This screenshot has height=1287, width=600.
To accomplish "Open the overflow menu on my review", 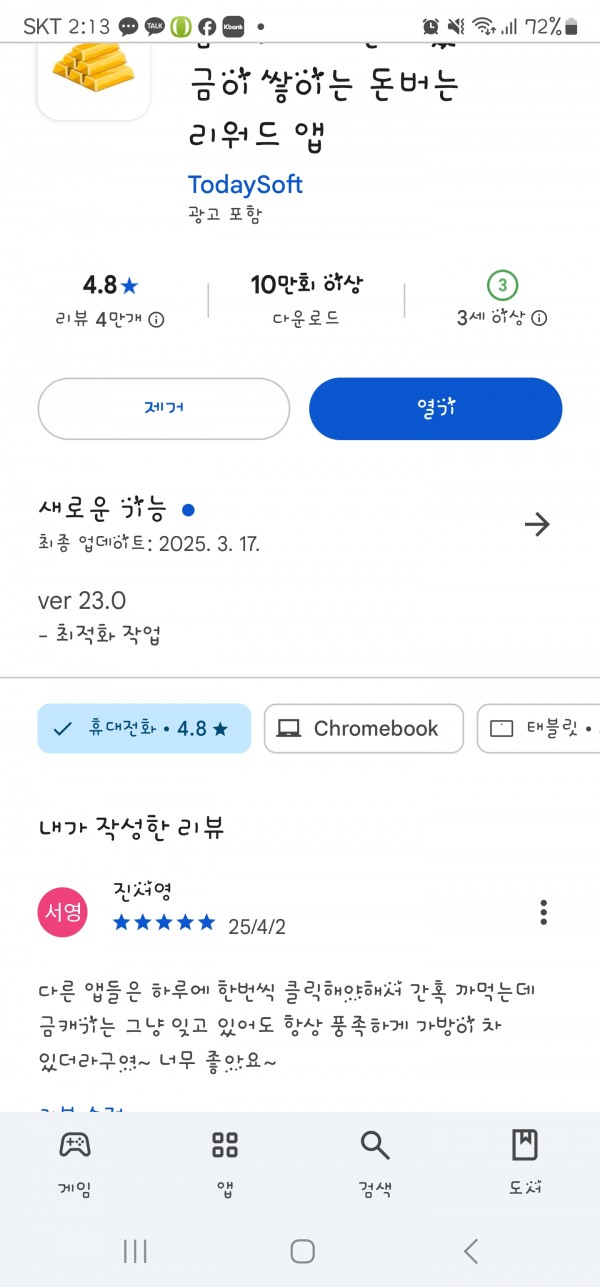I will pos(543,912).
